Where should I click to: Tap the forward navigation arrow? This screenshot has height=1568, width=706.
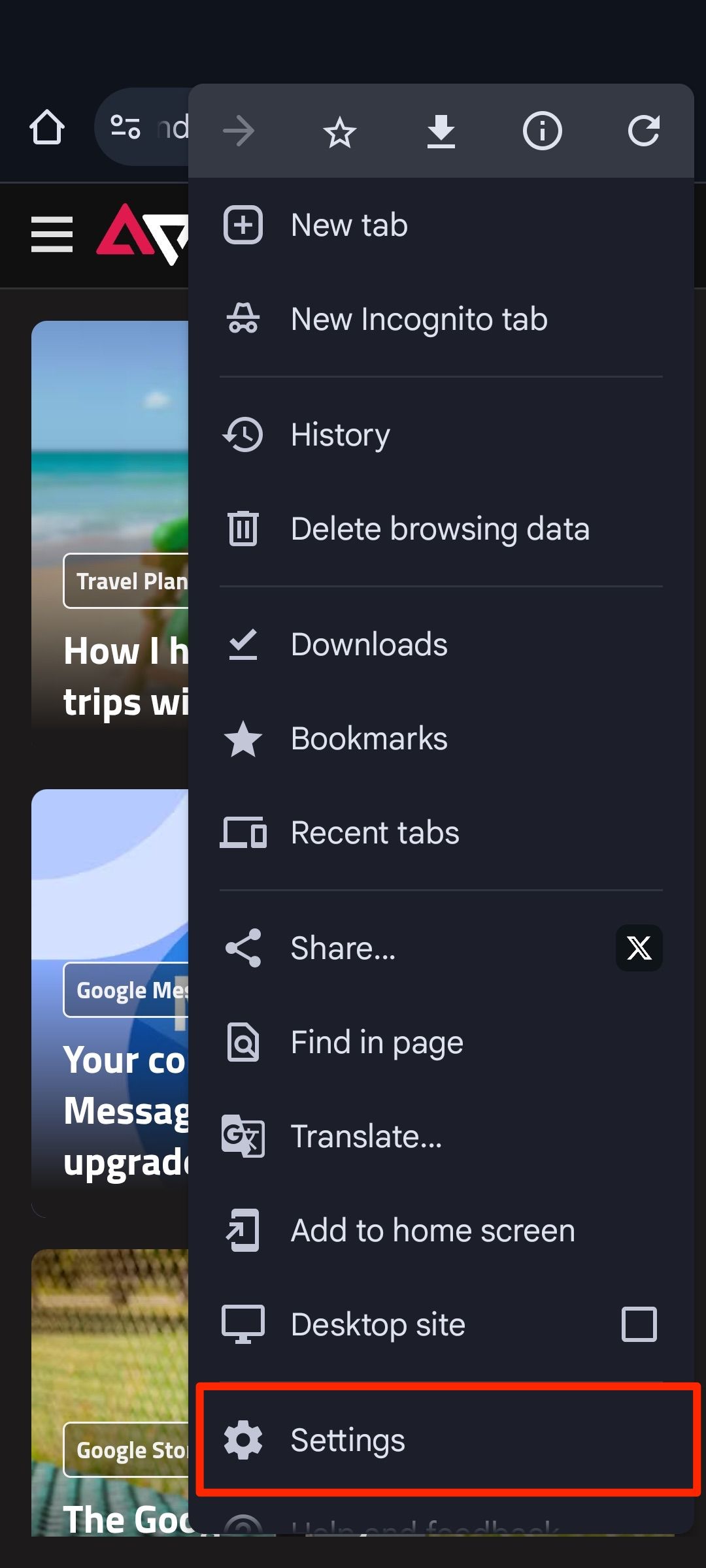pyautogui.click(x=238, y=131)
